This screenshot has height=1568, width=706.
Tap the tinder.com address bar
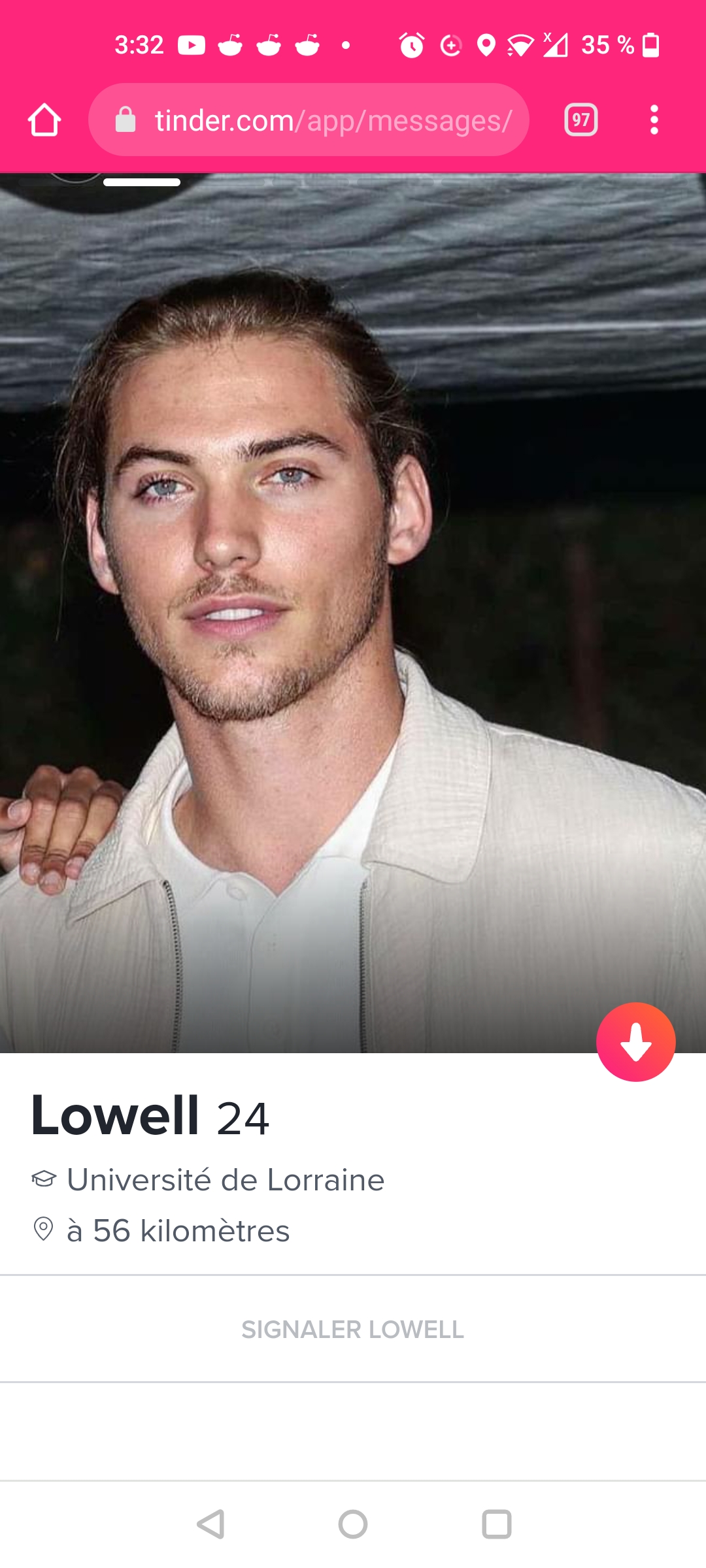309,120
